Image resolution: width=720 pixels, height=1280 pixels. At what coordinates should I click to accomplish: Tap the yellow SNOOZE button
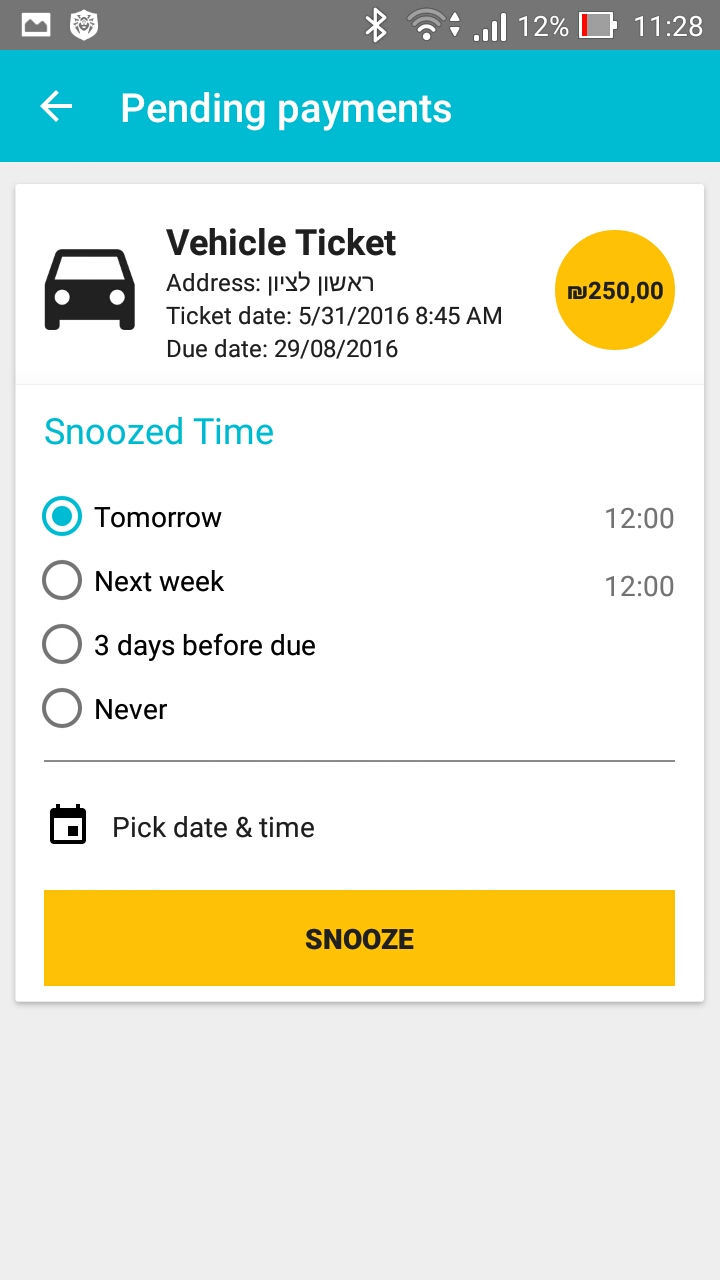click(x=359, y=938)
